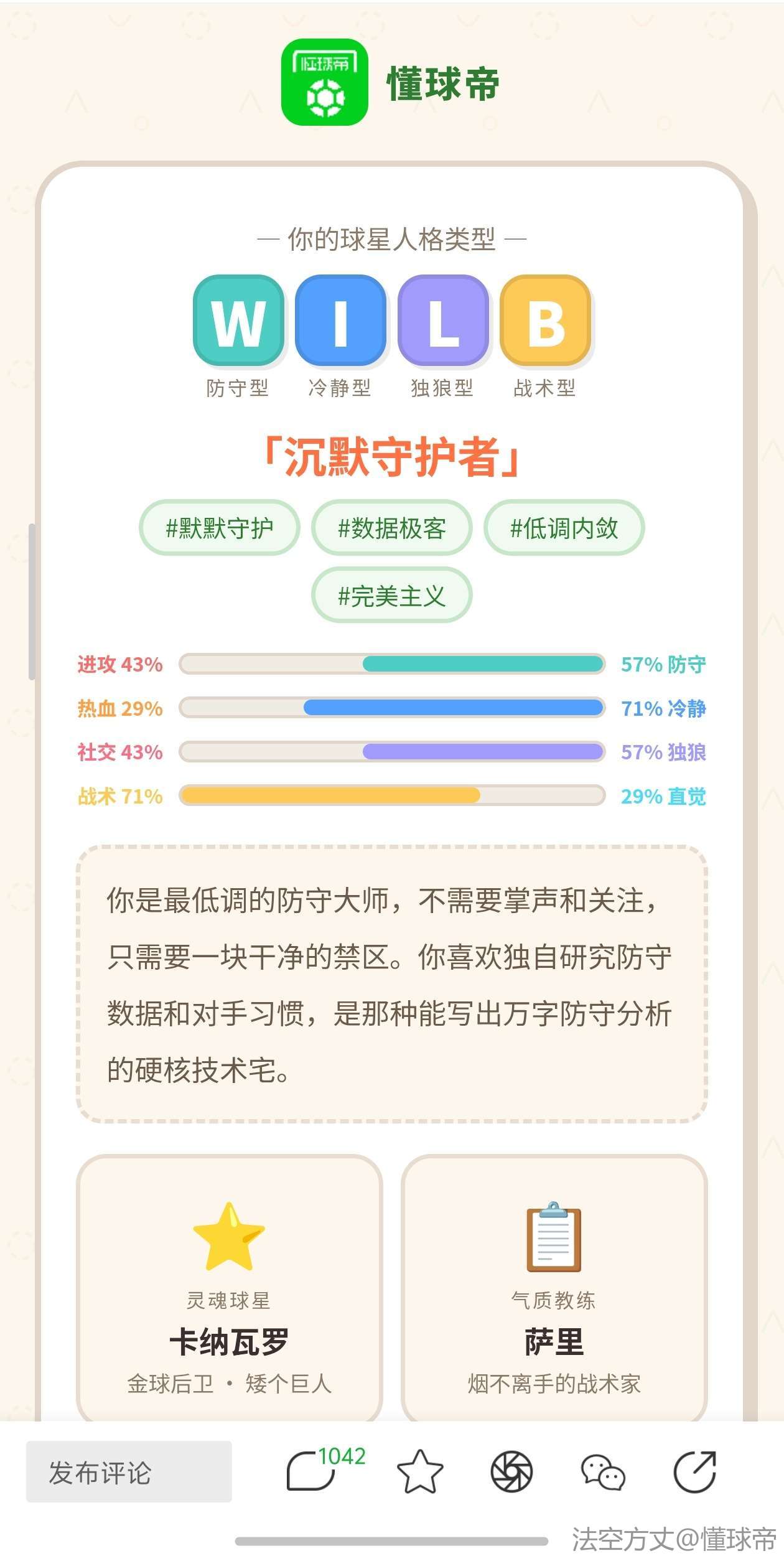Viewport: 784px width, 1561px height.
Task: Favorite this post with the star
Action: point(420,1472)
